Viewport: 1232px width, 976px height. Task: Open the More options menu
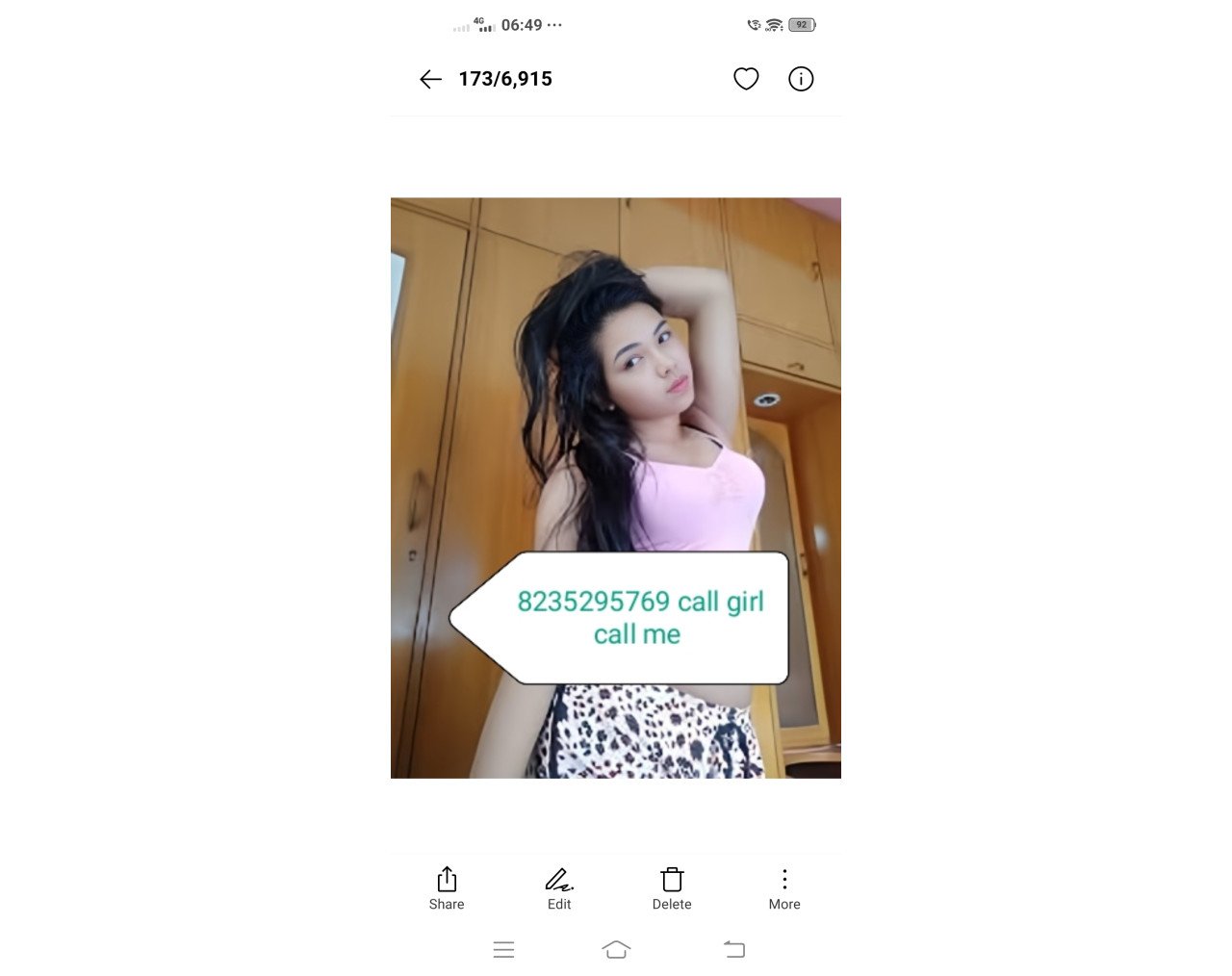coord(784,888)
